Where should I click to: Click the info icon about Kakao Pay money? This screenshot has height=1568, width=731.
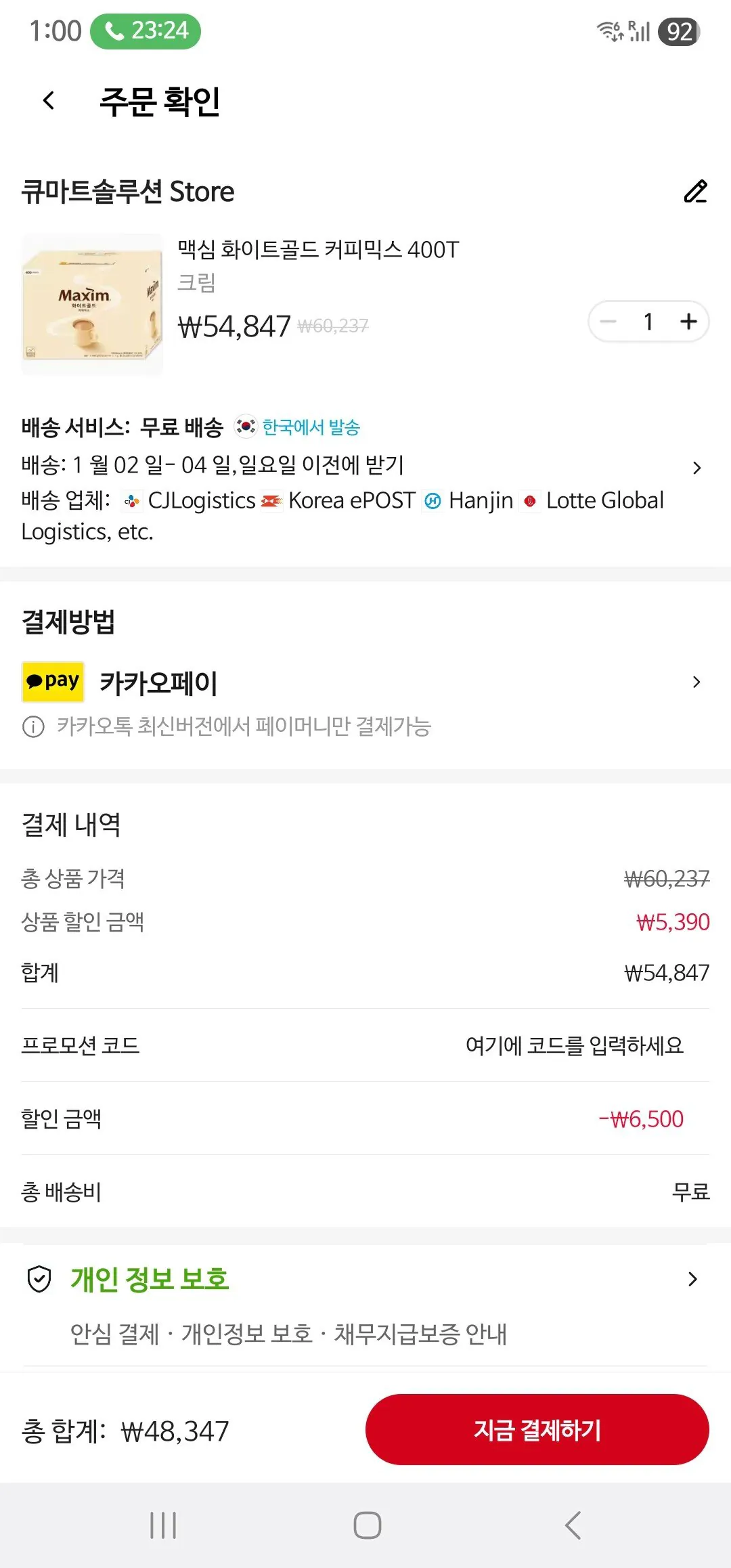[32, 728]
